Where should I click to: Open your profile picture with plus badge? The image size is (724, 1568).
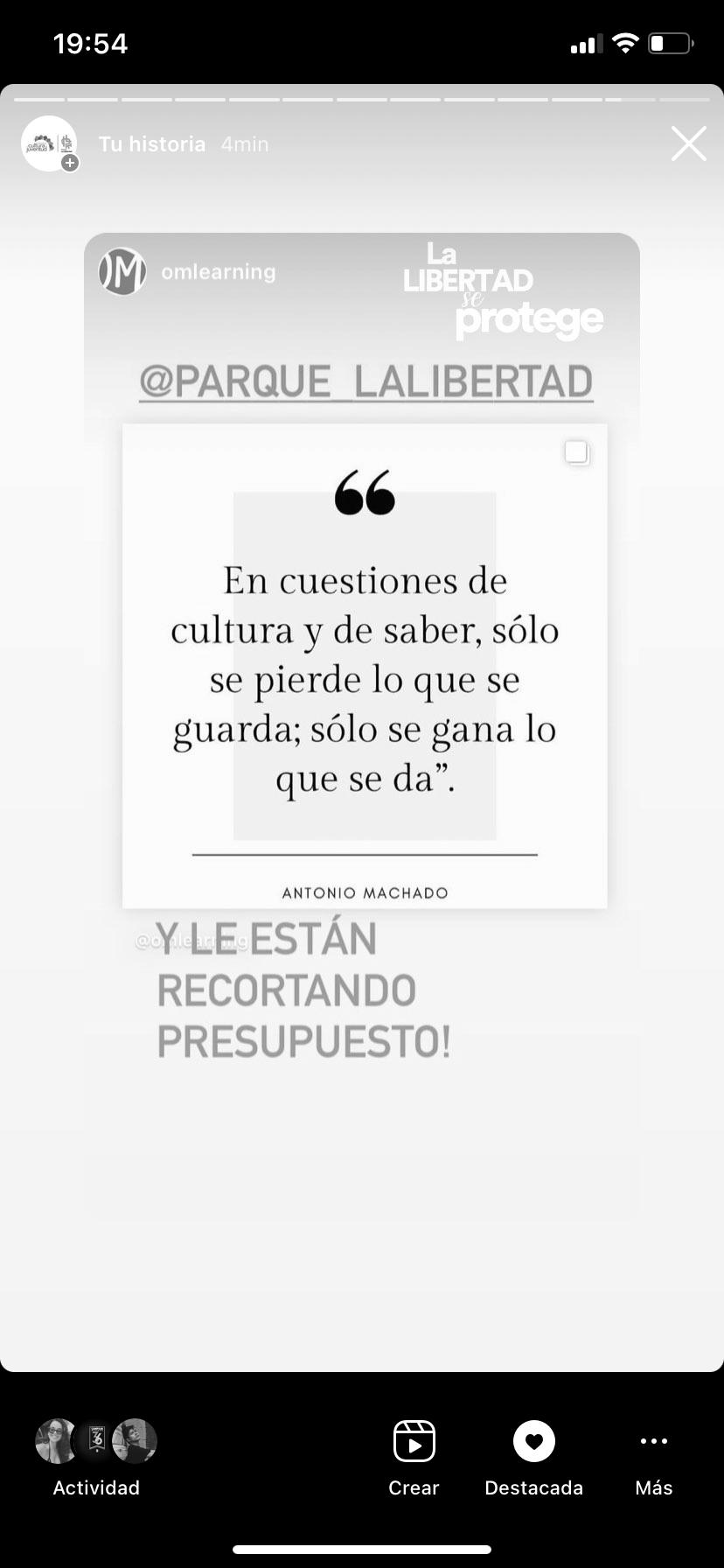coord(49,143)
